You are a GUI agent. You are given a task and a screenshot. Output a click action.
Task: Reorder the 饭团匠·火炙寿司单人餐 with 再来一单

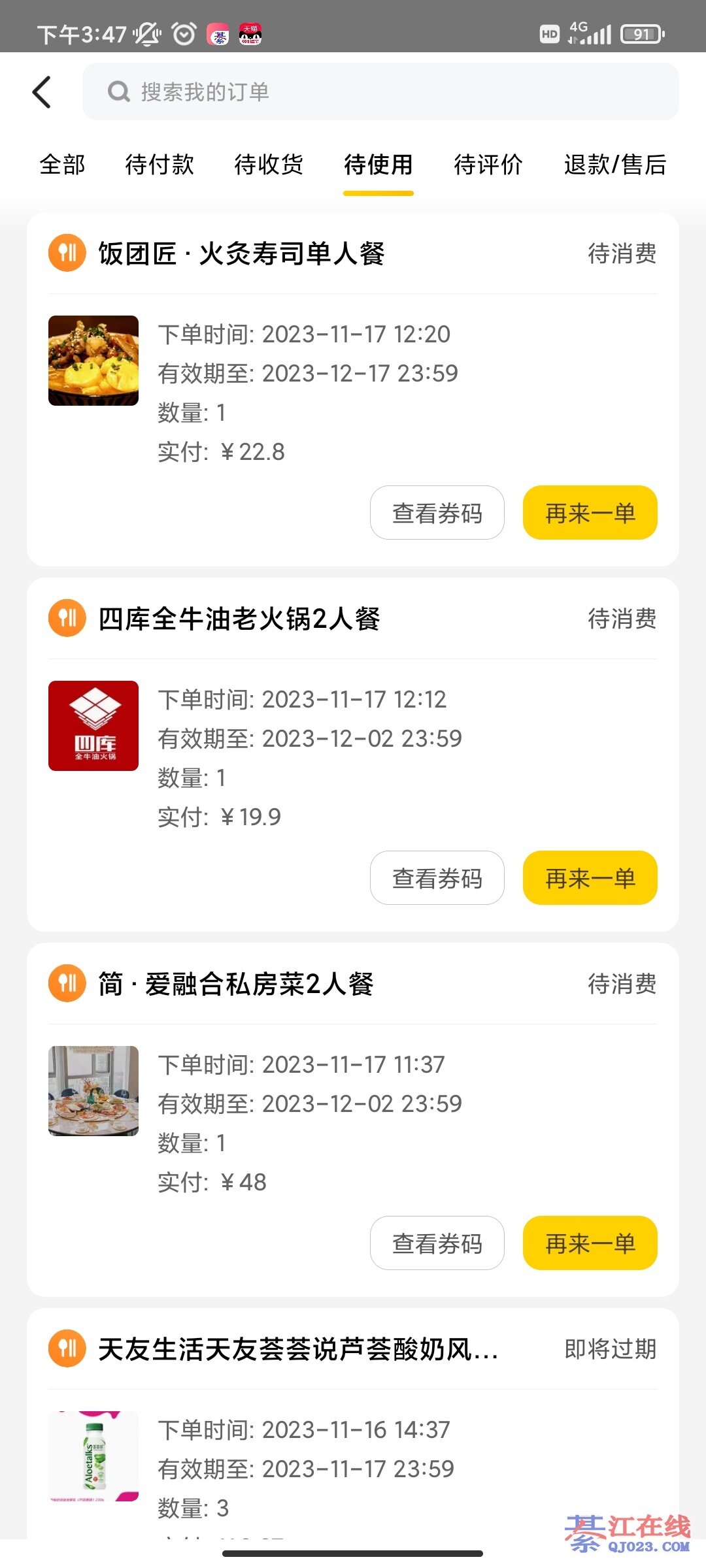point(590,513)
